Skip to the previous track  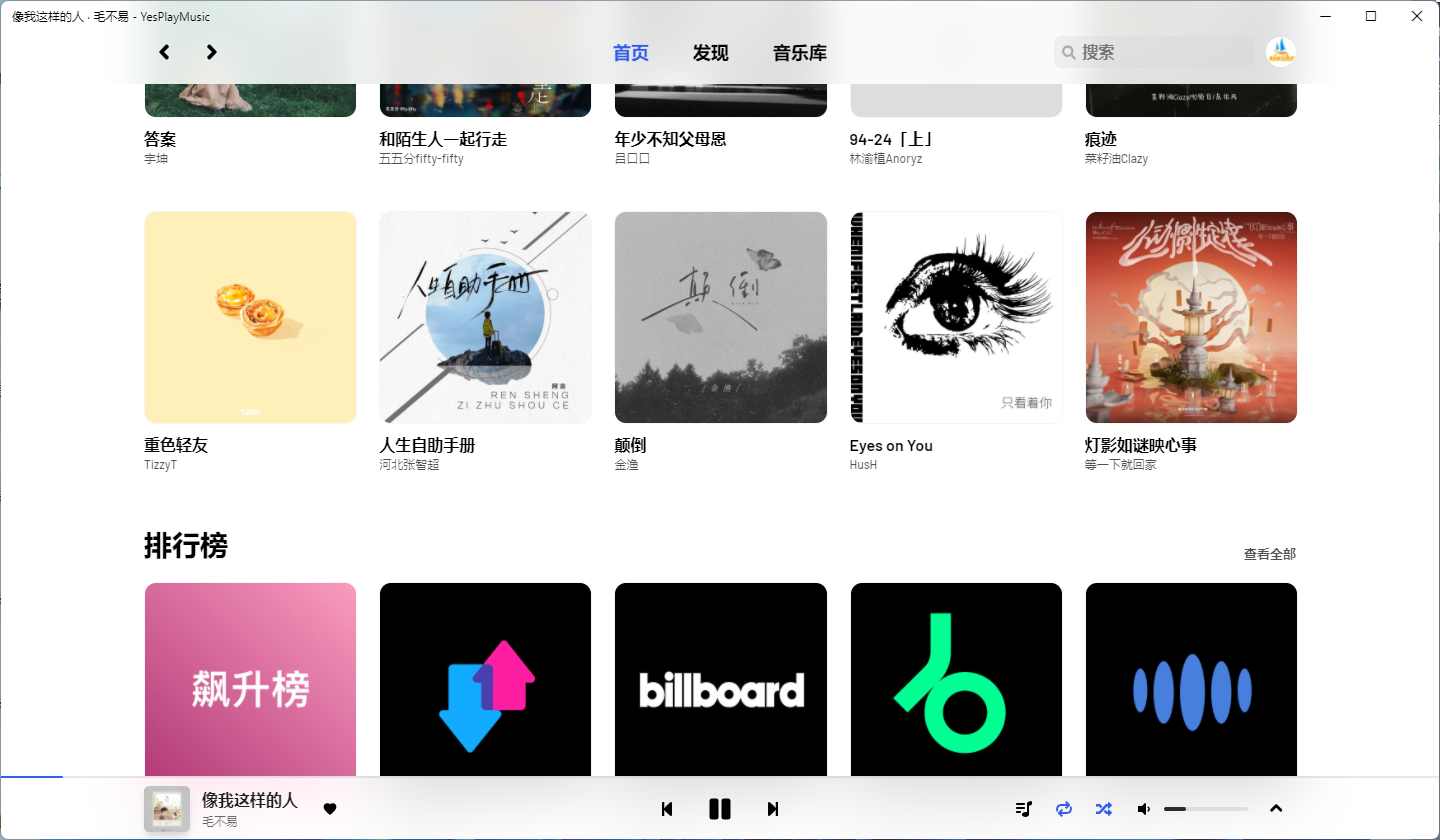pos(667,809)
